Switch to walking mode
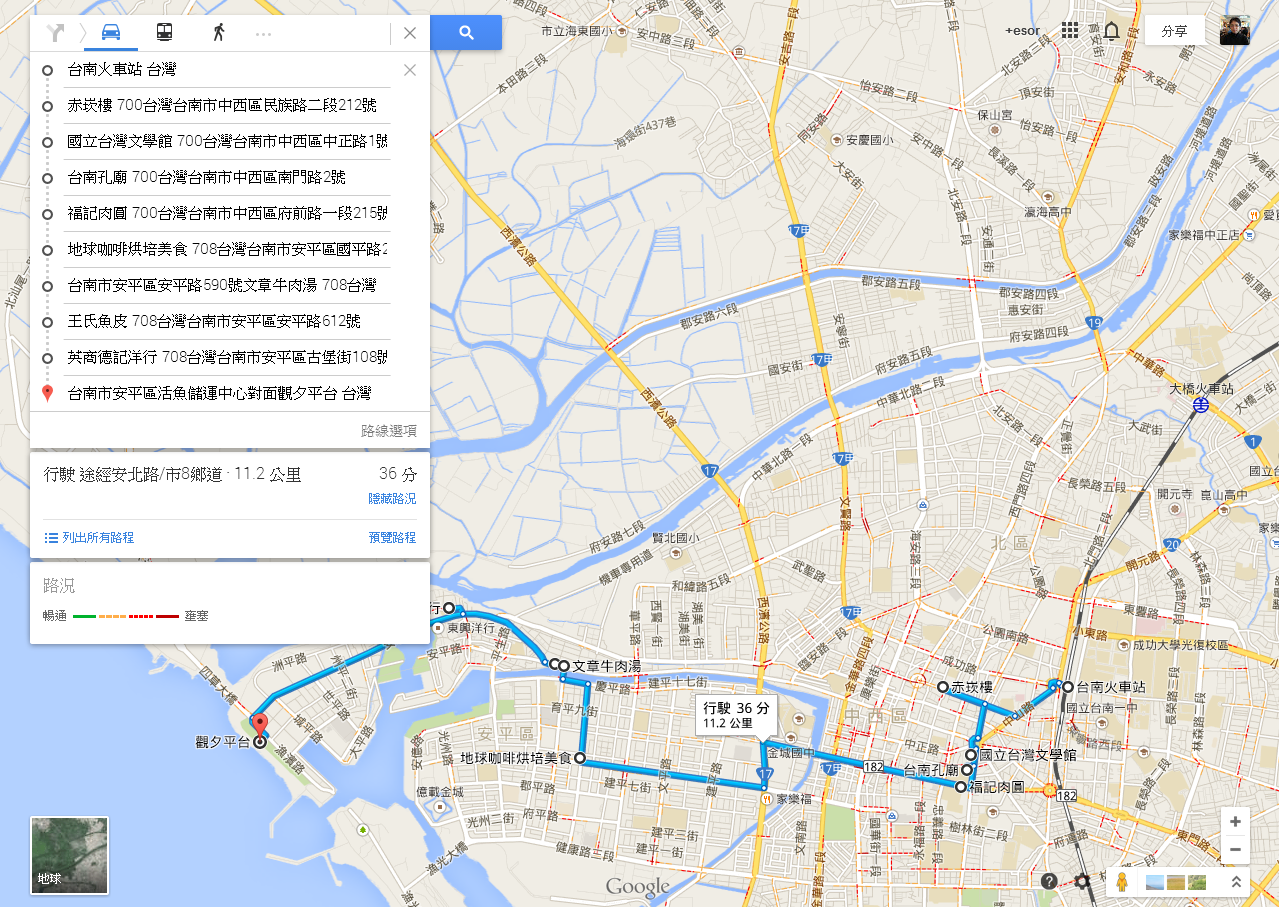This screenshot has height=907, width=1279. click(x=218, y=32)
